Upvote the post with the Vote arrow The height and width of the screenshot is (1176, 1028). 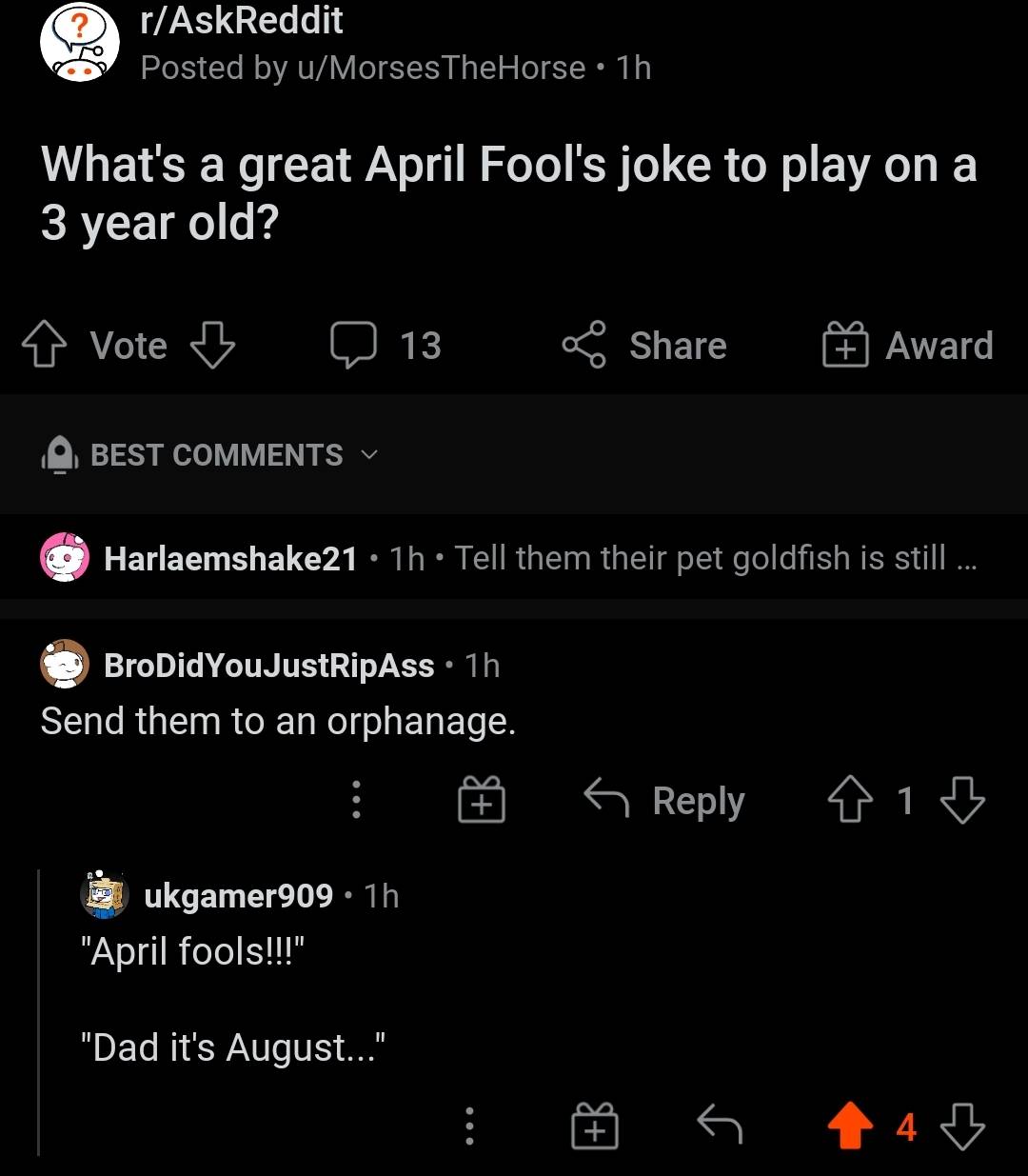[x=45, y=343]
